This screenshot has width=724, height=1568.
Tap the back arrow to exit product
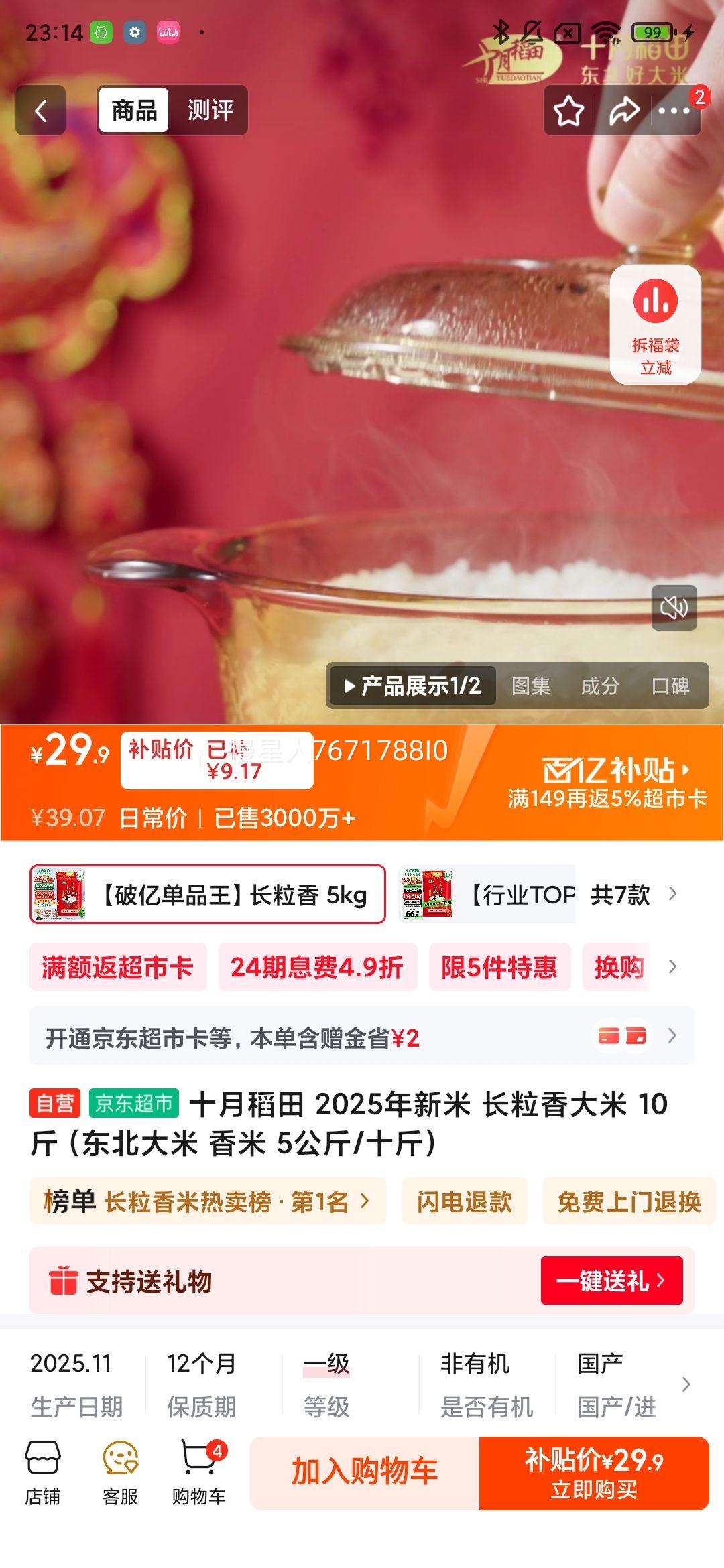[42, 111]
